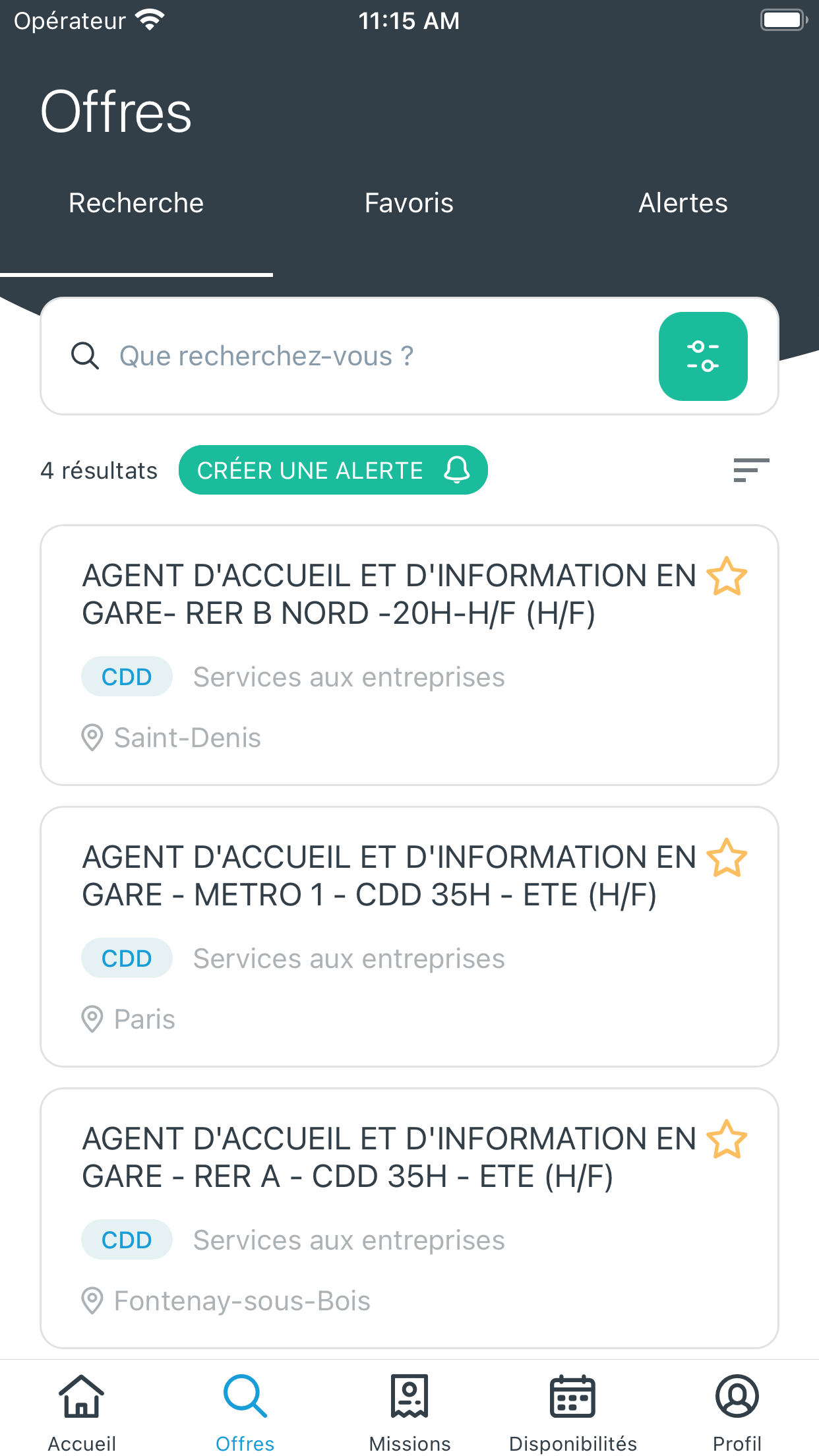Favorite the RER B NORD job offer
The image size is (819, 1456).
pos(727,576)
